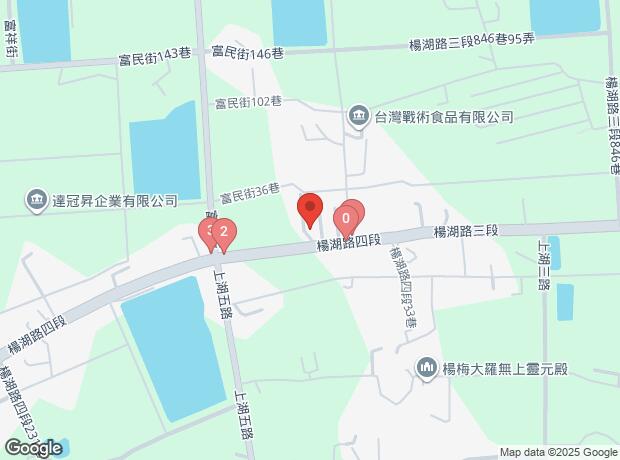Select the partly hidden marker numbered 3
Screen dimensions: 620x460
coord(206,235)
